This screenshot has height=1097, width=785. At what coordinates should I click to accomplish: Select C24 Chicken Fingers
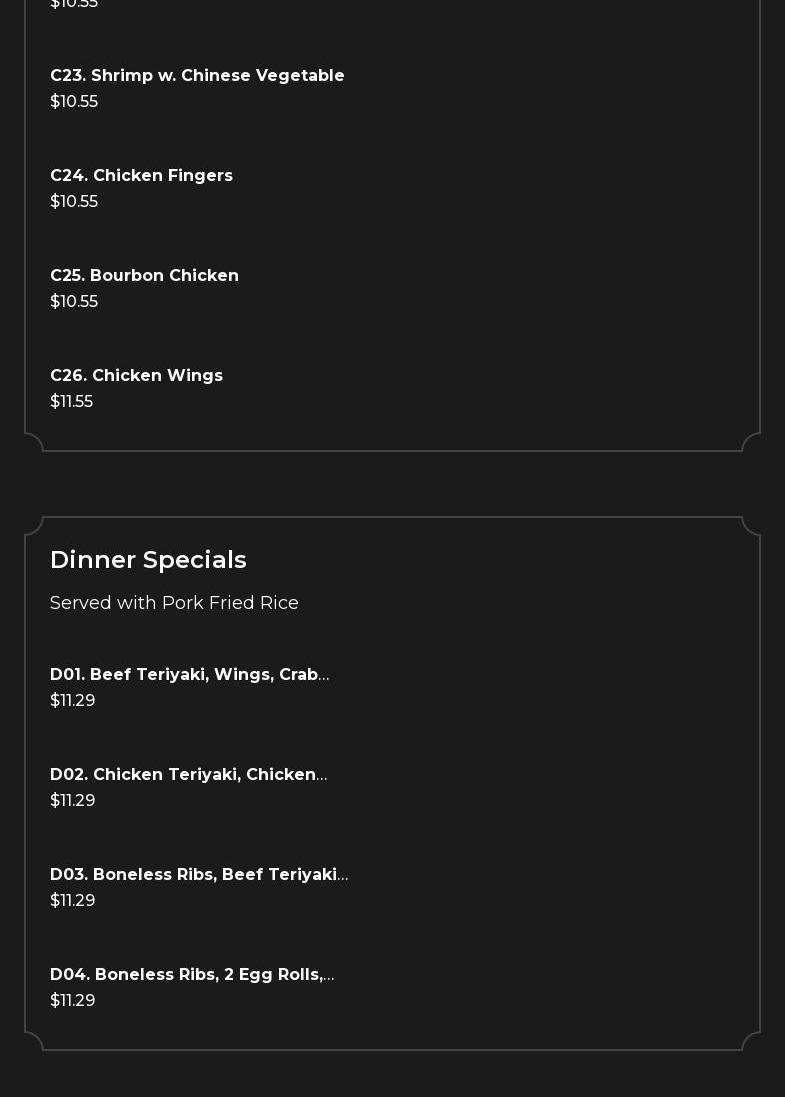click(x=141, y=176)
